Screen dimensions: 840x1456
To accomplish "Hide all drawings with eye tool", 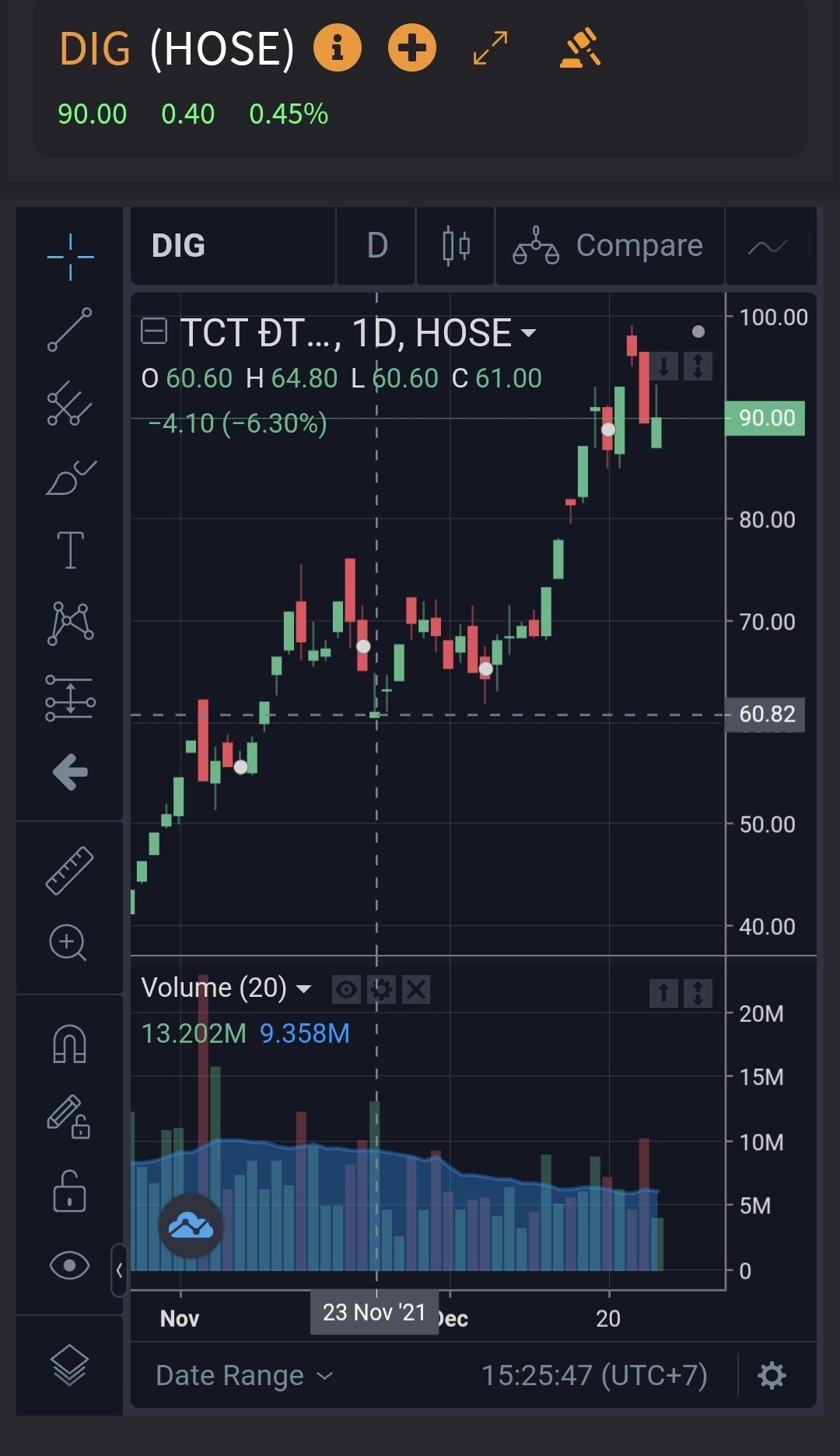I will pos(69,1265).
